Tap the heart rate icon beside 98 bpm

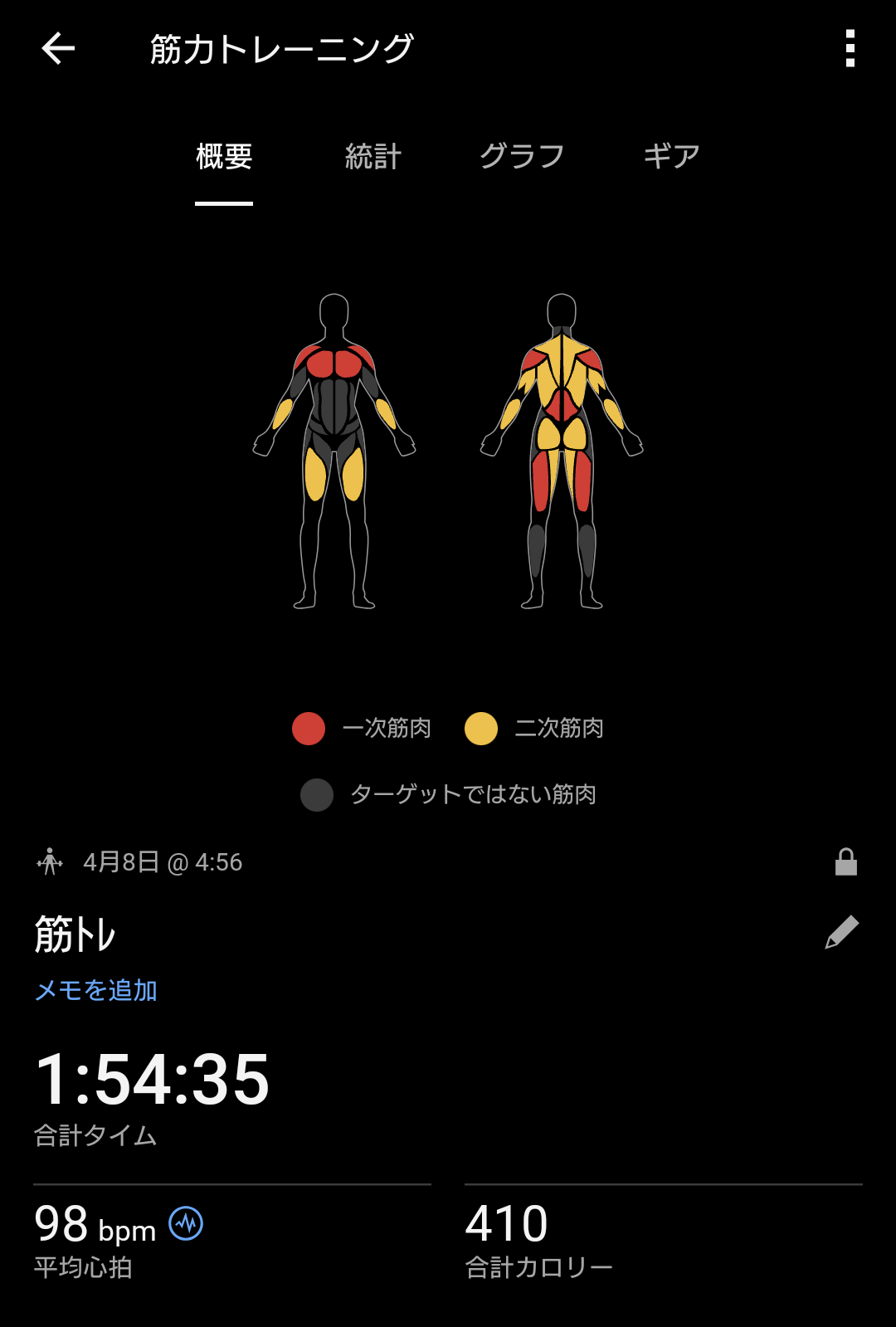[186, 1223]
